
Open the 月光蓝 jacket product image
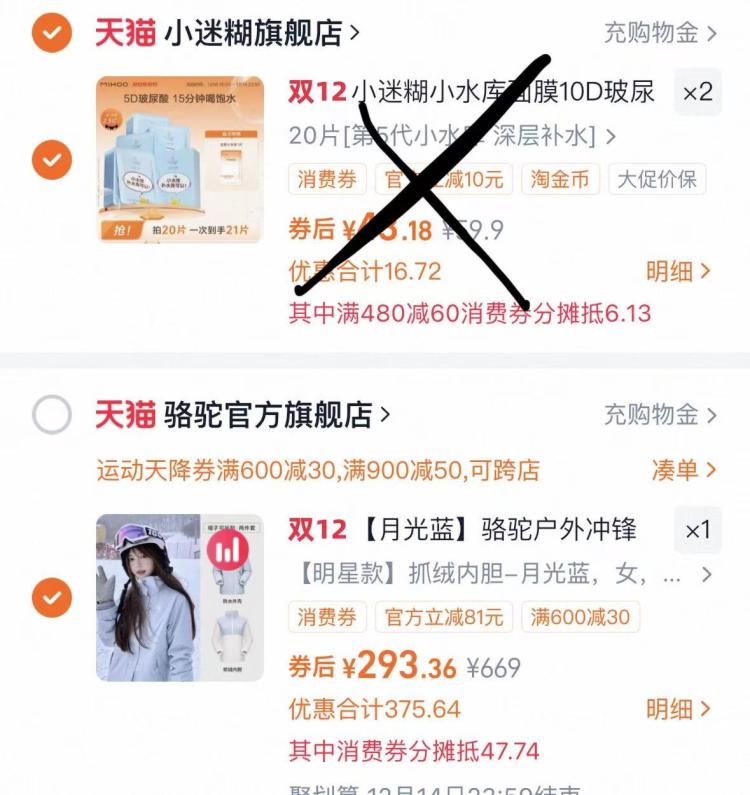click(x=180, y=597)
